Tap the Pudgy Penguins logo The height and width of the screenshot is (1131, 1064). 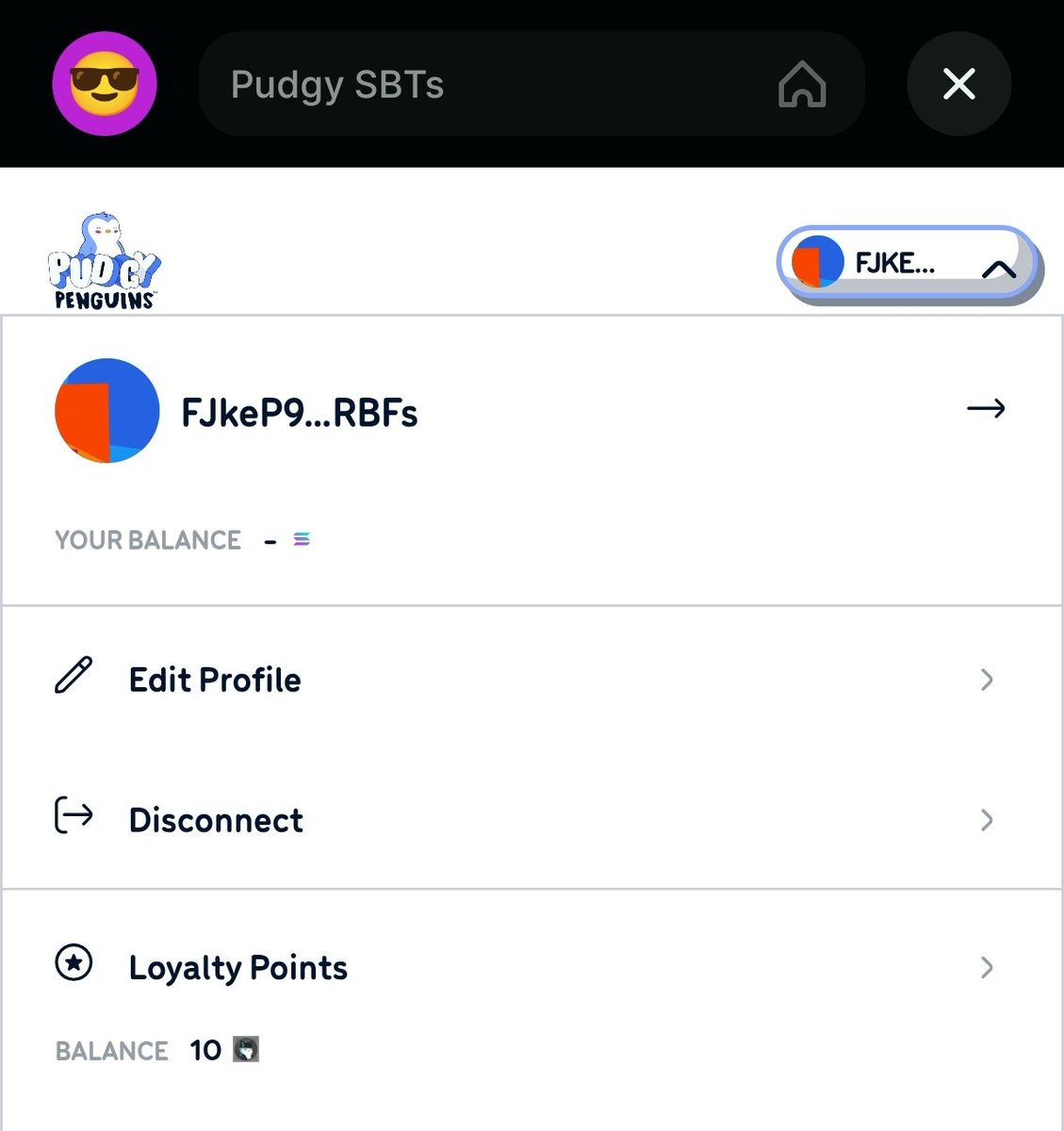click(104, 263)
